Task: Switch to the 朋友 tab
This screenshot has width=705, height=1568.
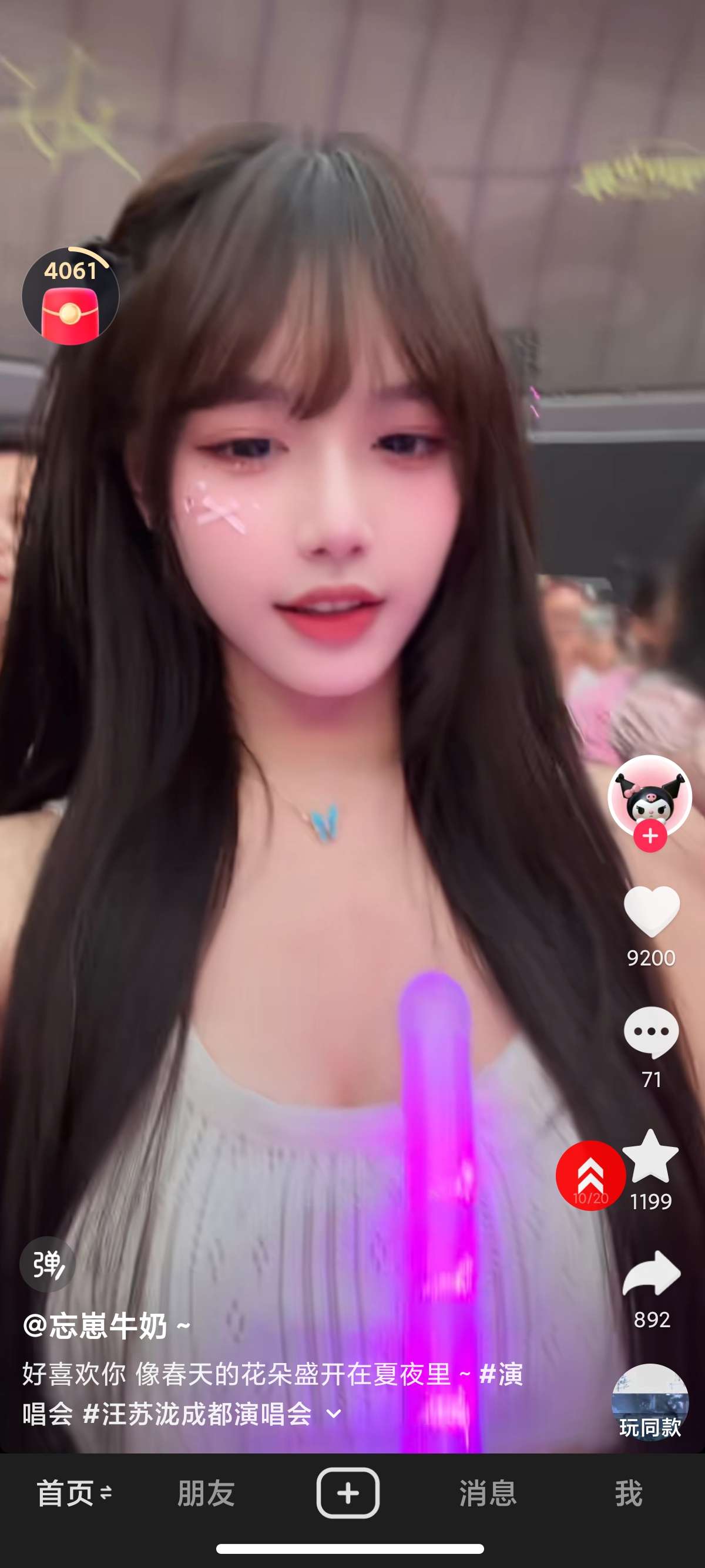Action: (x=206, y=1493)
